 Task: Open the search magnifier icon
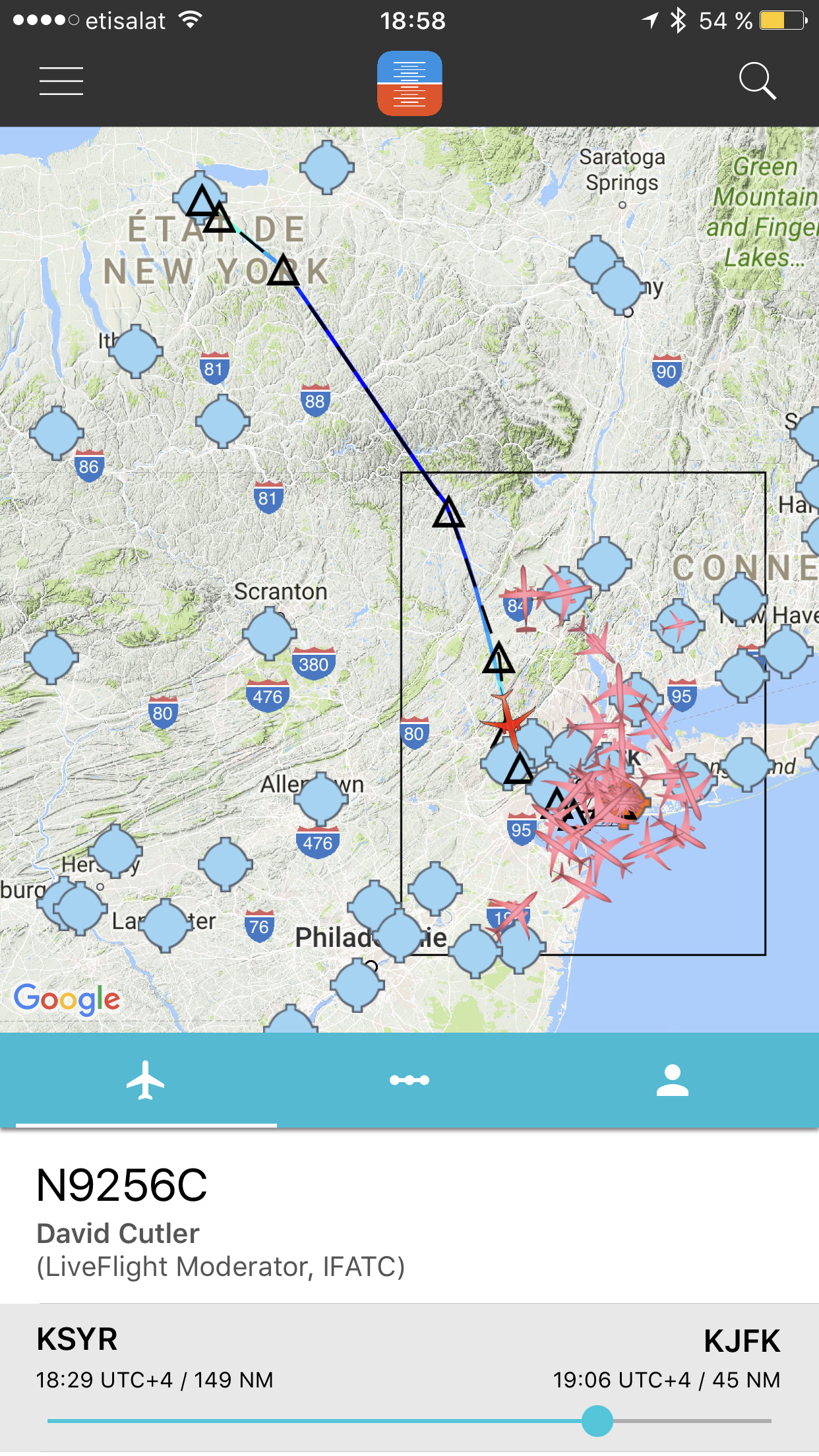coord(757,81)
